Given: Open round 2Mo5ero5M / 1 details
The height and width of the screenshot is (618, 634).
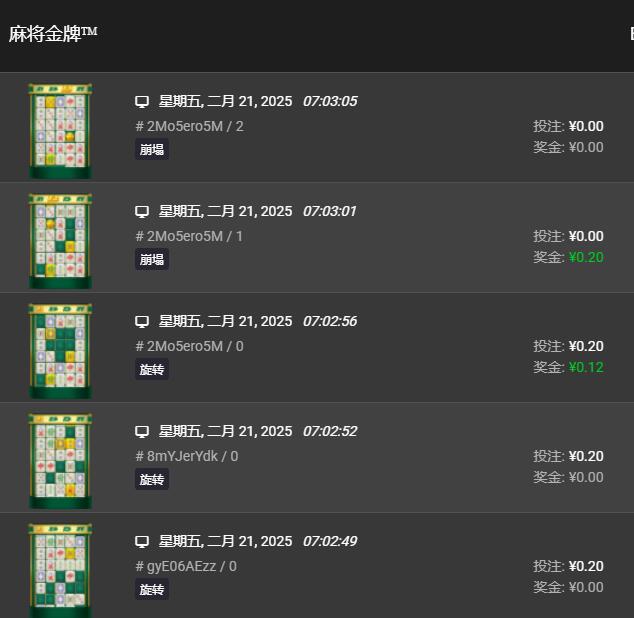Looking at the screenshot, I should pyautogui.click(x=316, y=237).
